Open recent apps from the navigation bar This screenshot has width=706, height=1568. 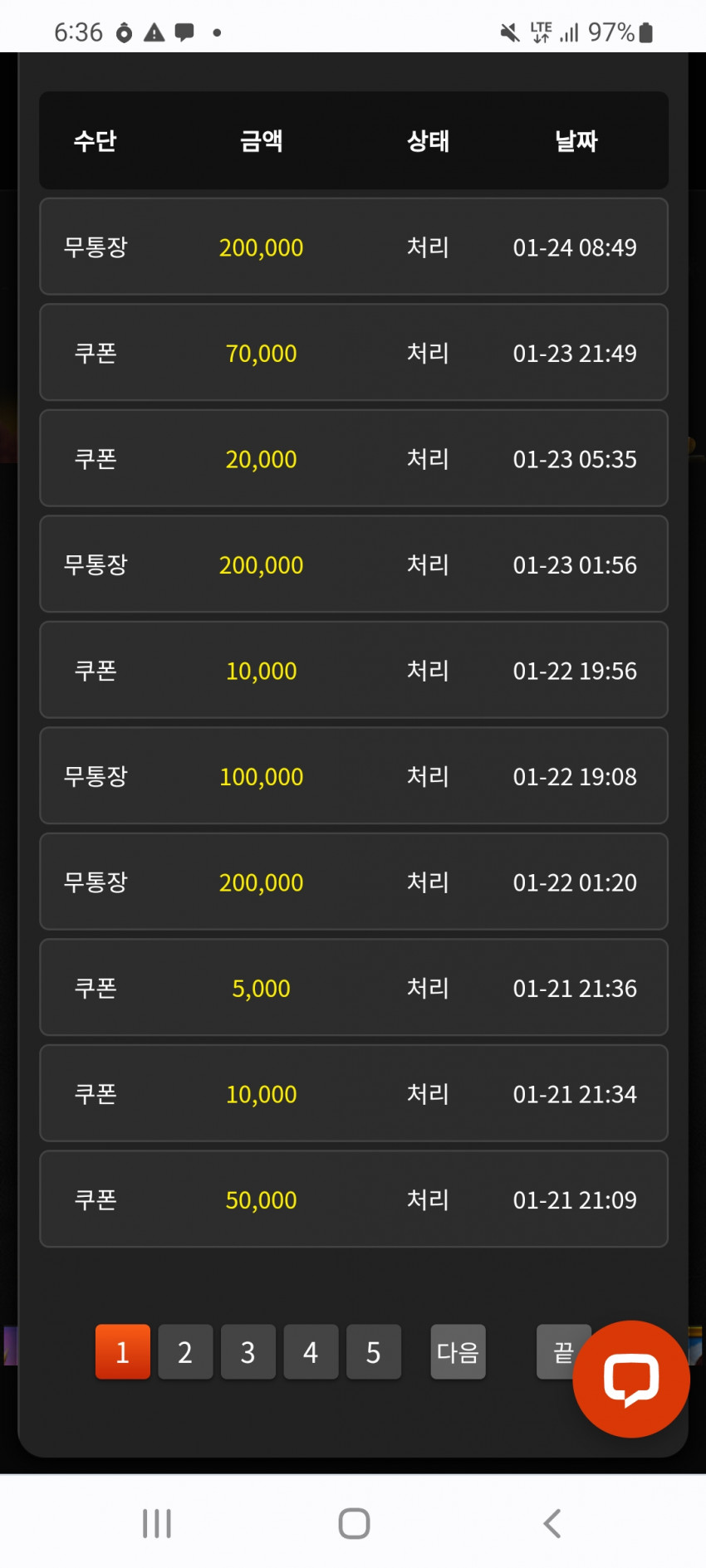point(157,1524)
